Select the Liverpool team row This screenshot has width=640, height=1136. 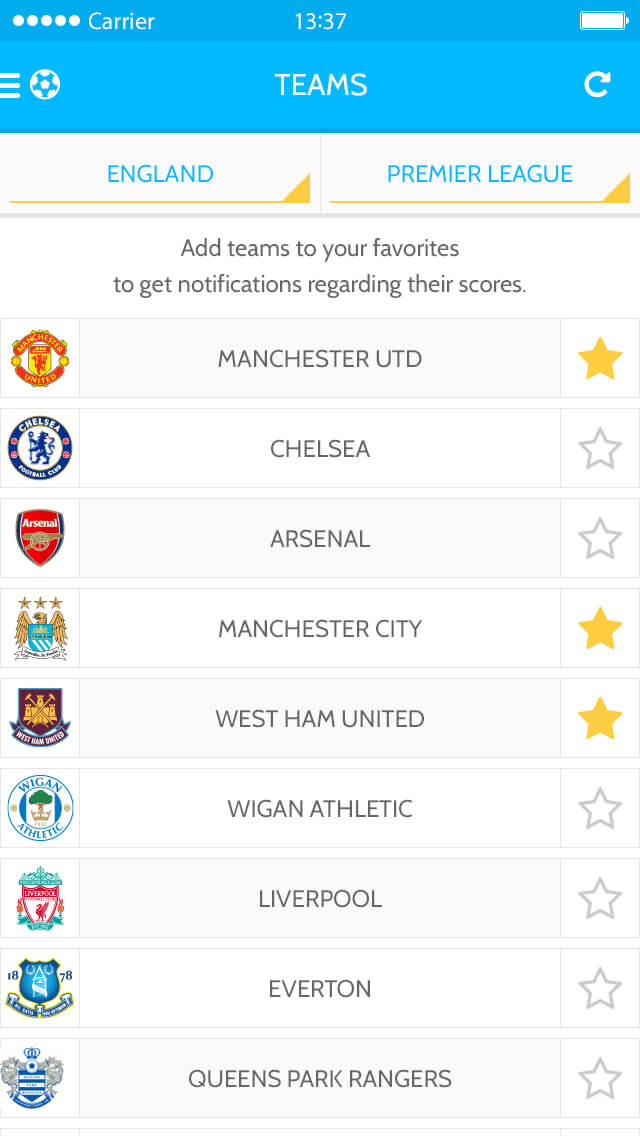click(x=320, y=898)
